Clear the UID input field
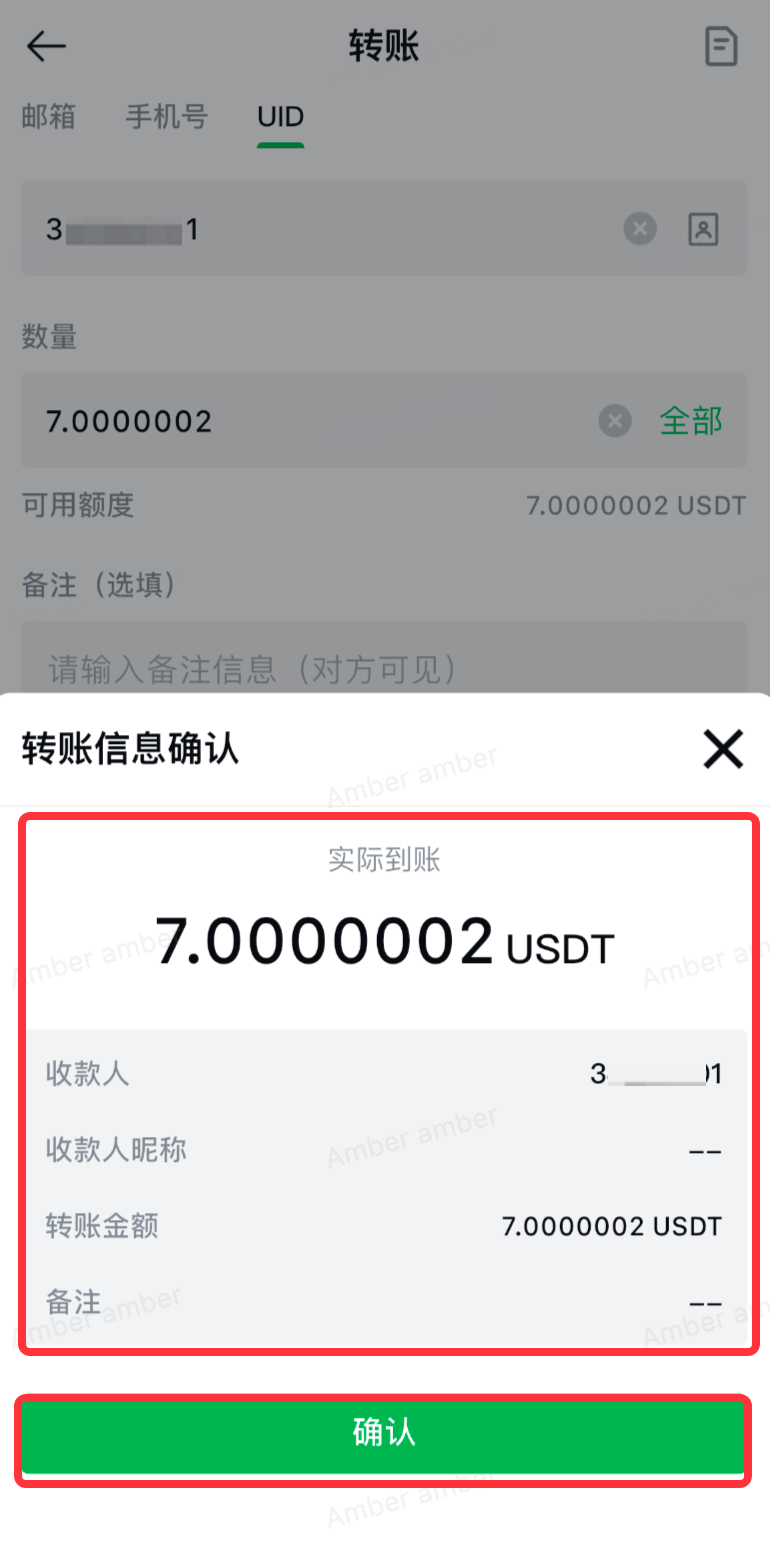 (640, 230)
